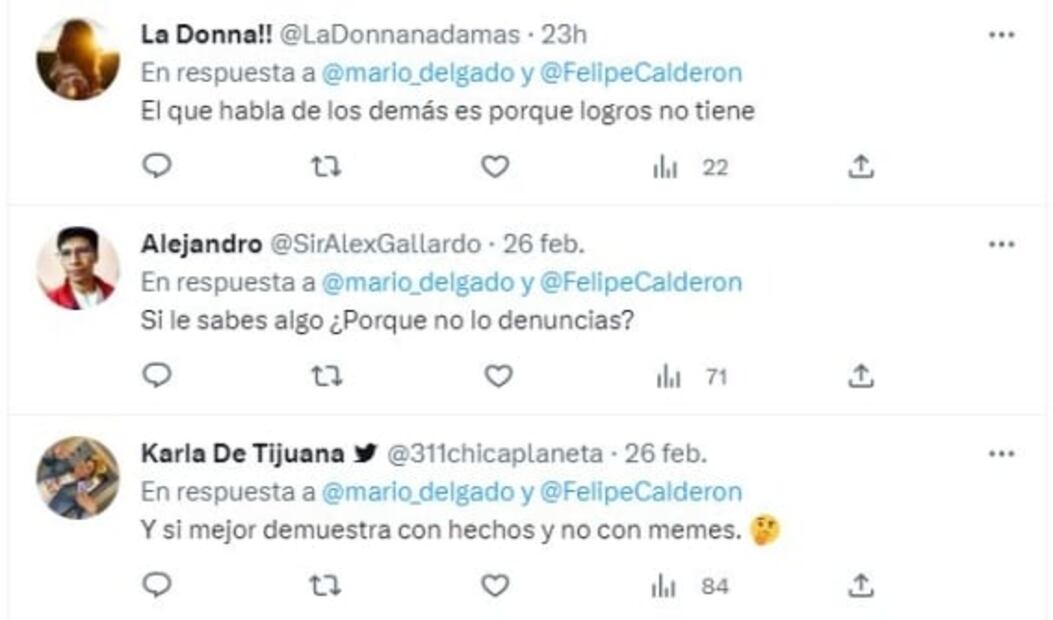View Alejandro's profile avatar

pos(78,268)
